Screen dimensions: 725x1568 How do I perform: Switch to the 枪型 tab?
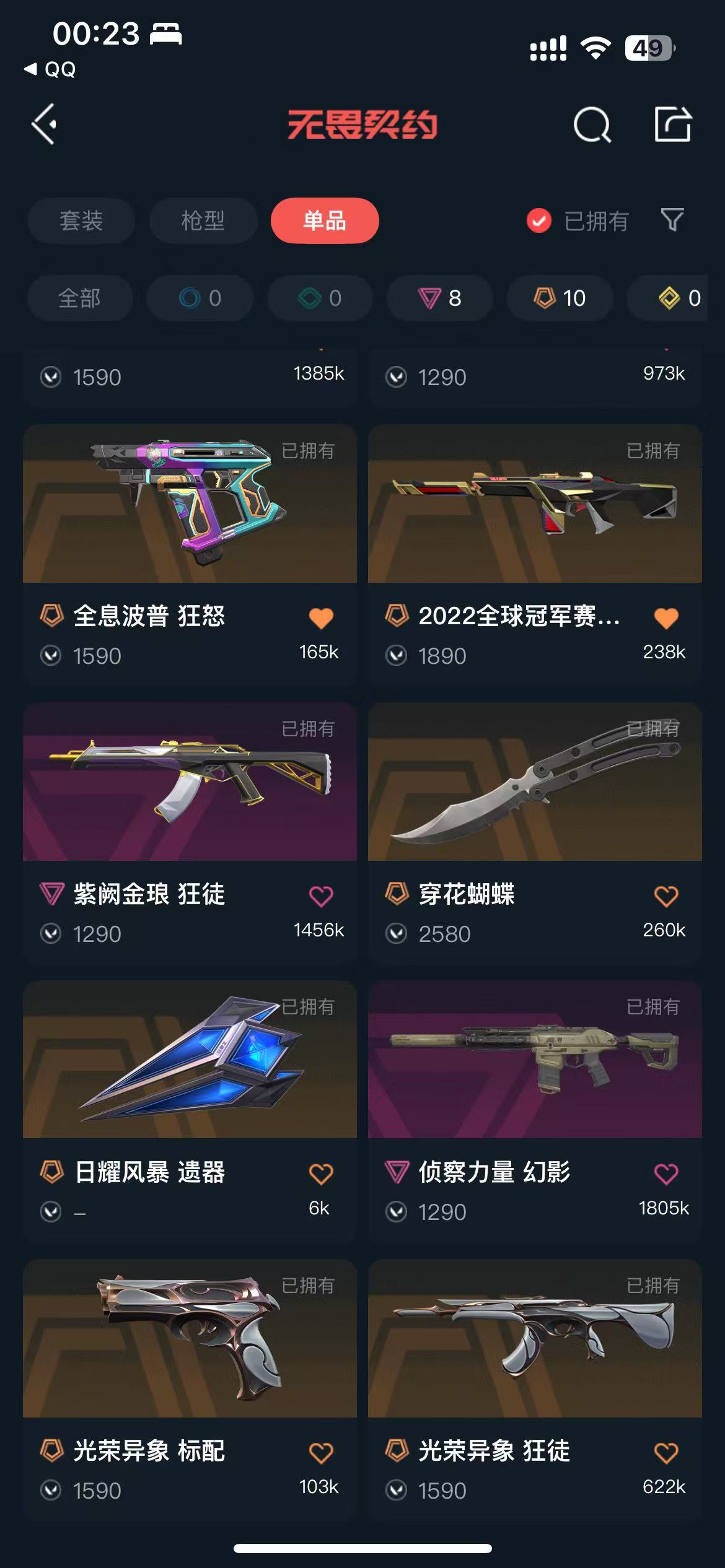coord(203,220)
